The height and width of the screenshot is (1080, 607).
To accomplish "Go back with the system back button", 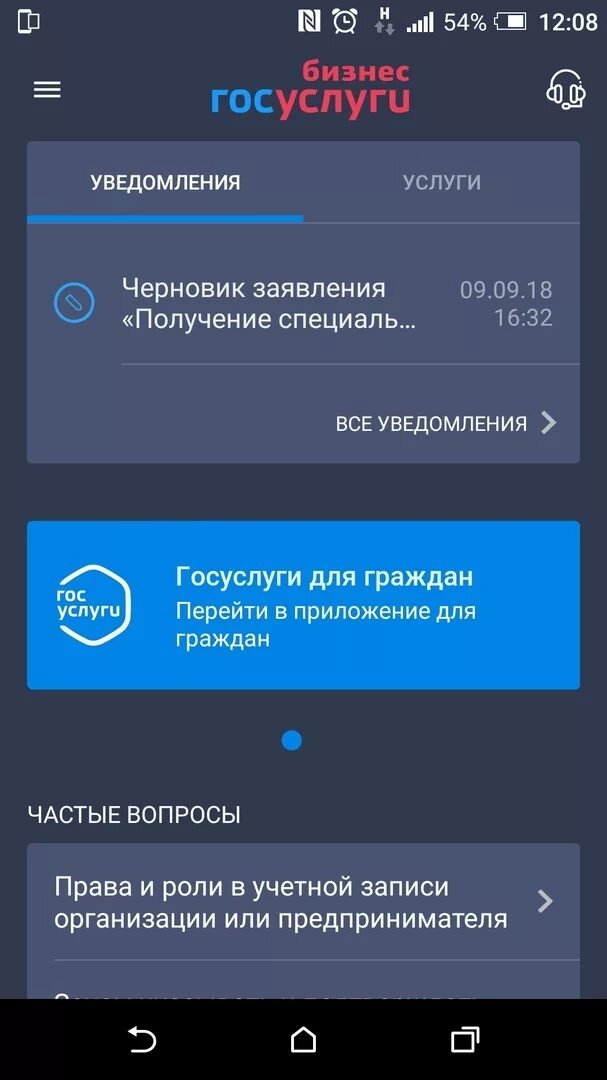I will [x=142, y=1039].
